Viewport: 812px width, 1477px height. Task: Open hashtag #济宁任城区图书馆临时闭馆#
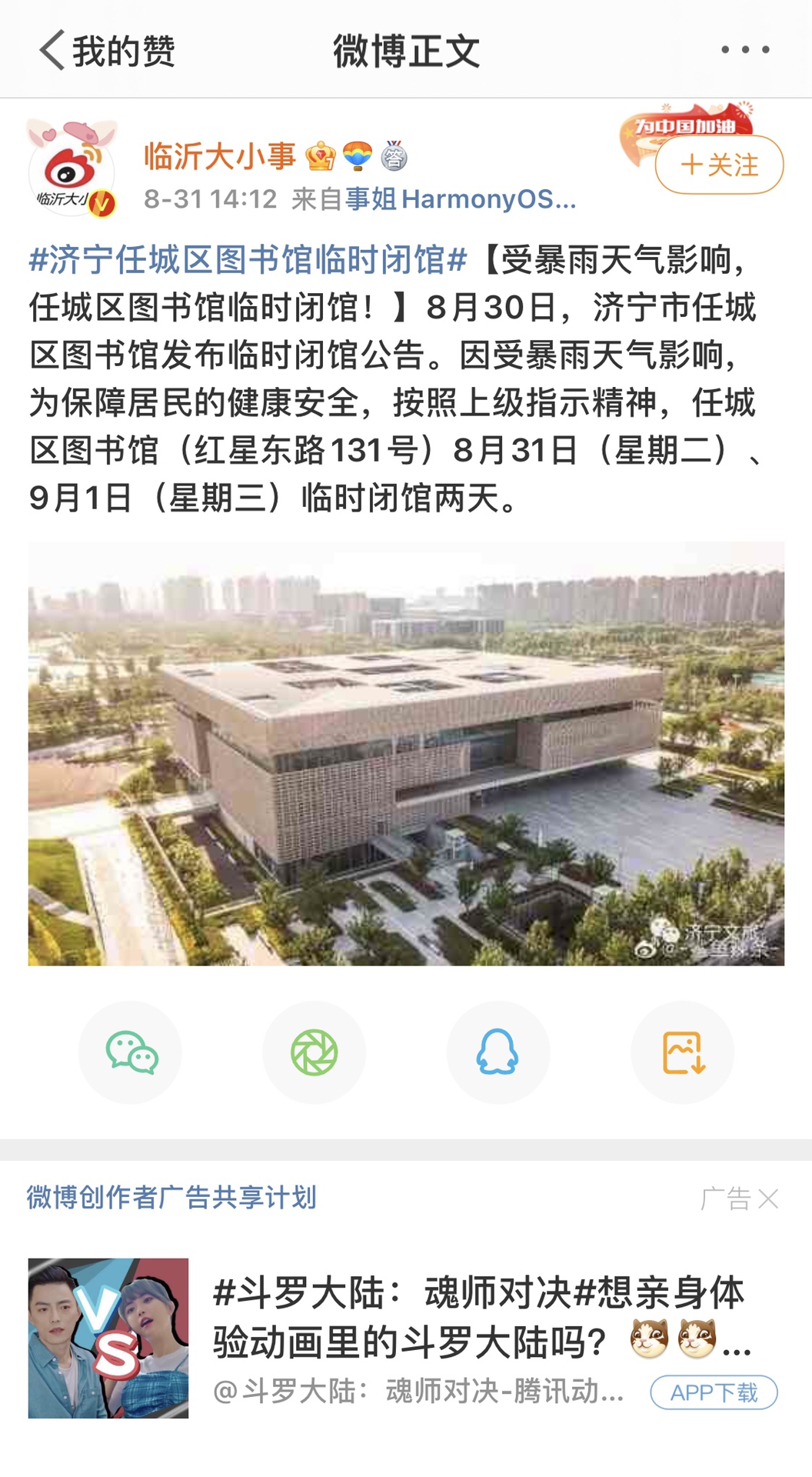pos(248,259)
